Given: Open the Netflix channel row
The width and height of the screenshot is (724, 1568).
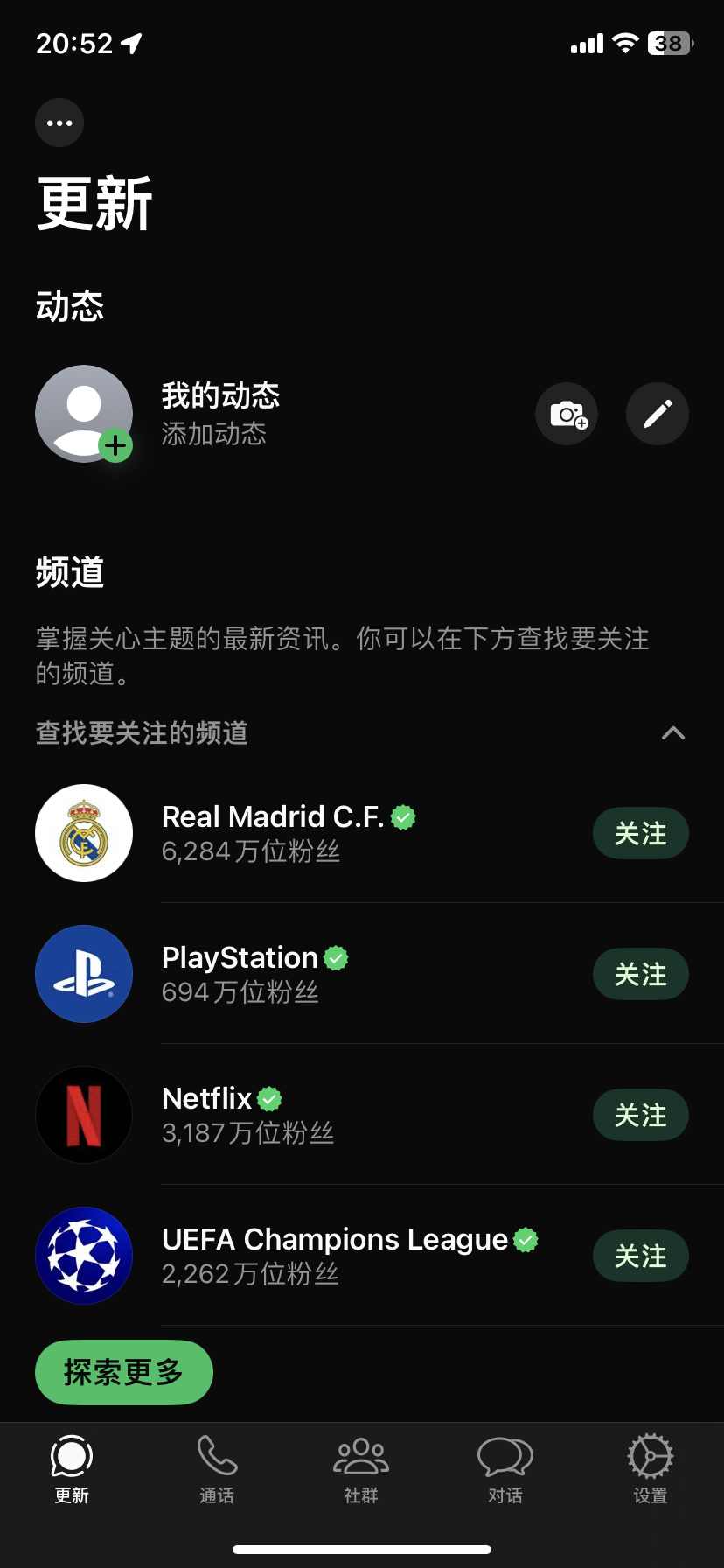Looking at the screenshot, I should [306, 1115].
